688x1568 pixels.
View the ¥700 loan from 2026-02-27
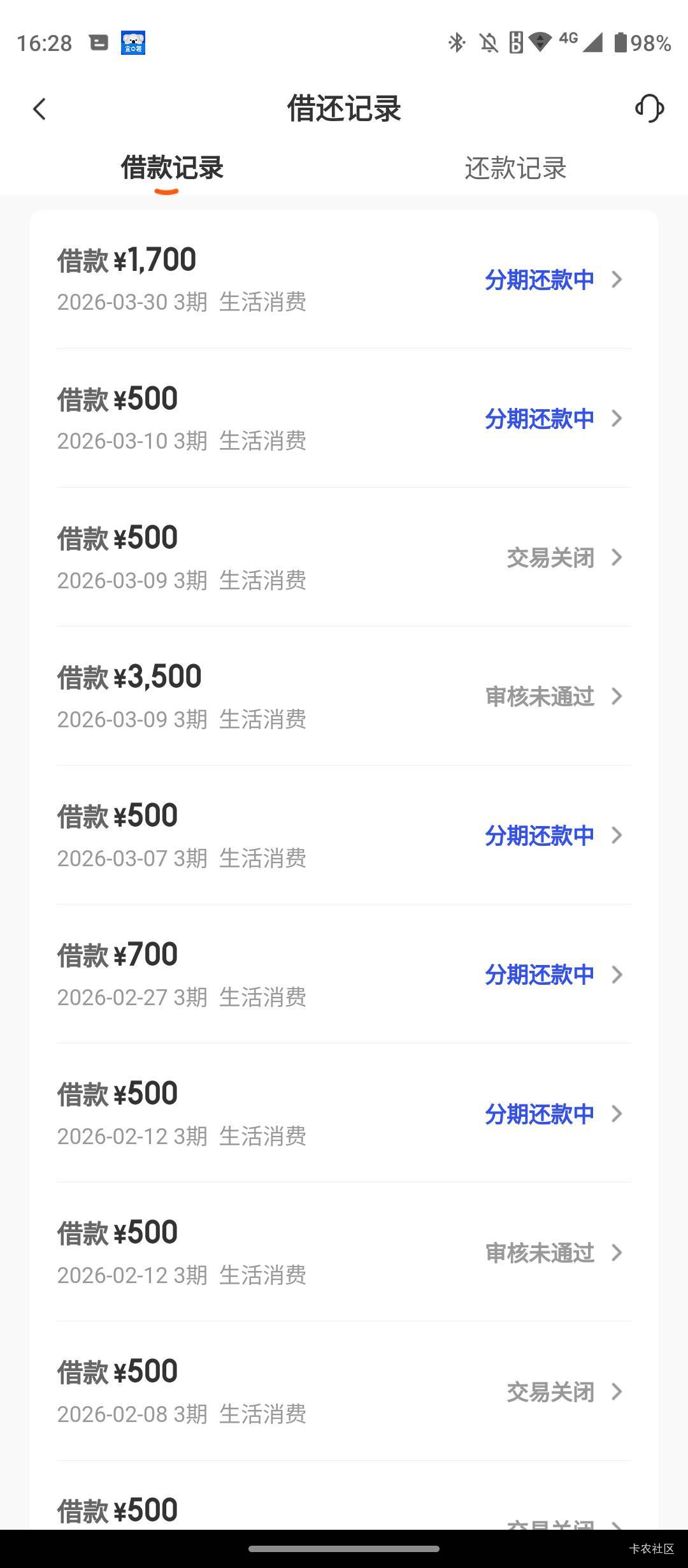point(344,974)
